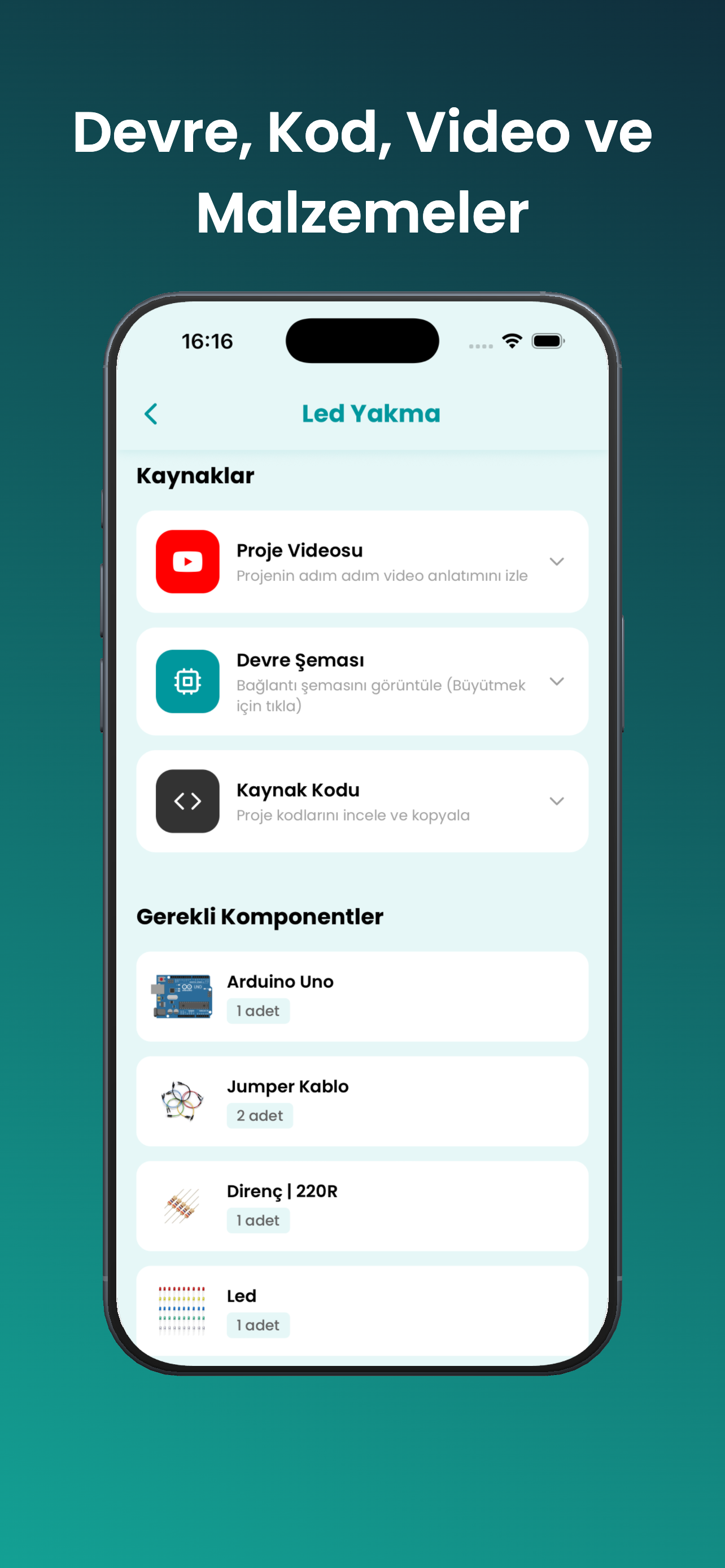The height and width of the screenshot is (1568, 725).
Task: Click the teal chip icon next to Devre Şeması
Action: pos(187,682)
